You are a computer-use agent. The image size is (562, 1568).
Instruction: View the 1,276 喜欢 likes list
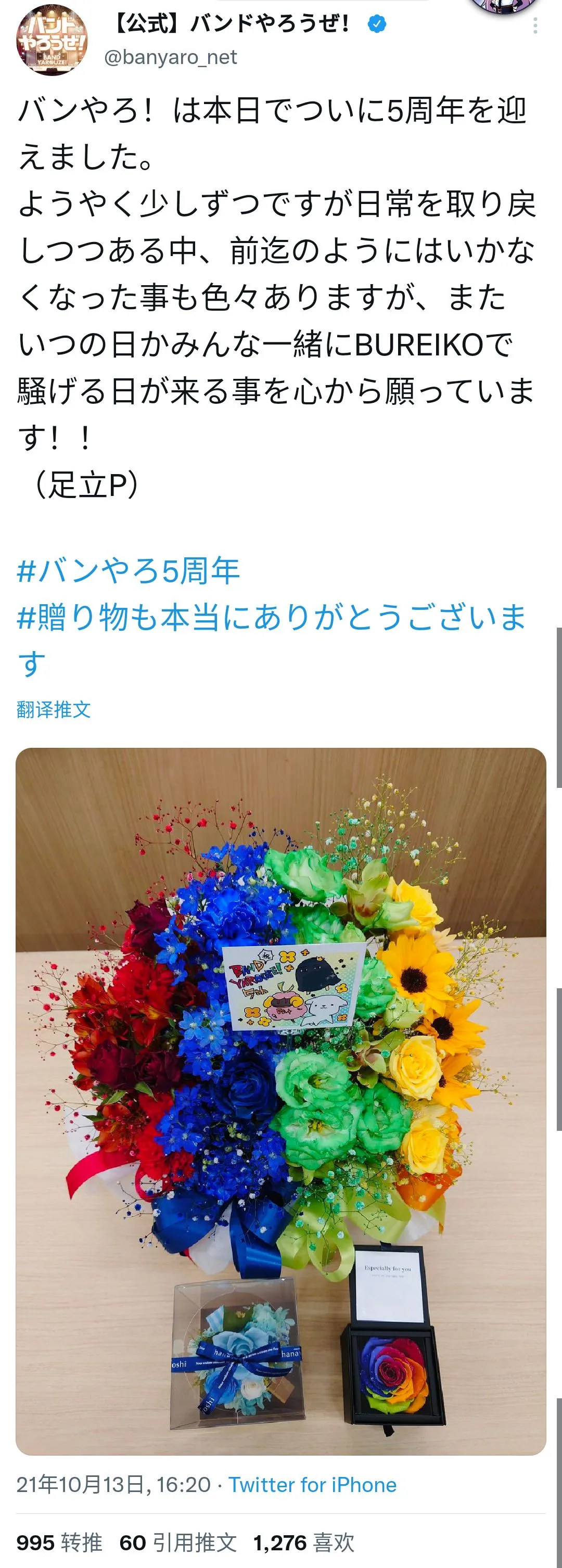[303, 1542]
